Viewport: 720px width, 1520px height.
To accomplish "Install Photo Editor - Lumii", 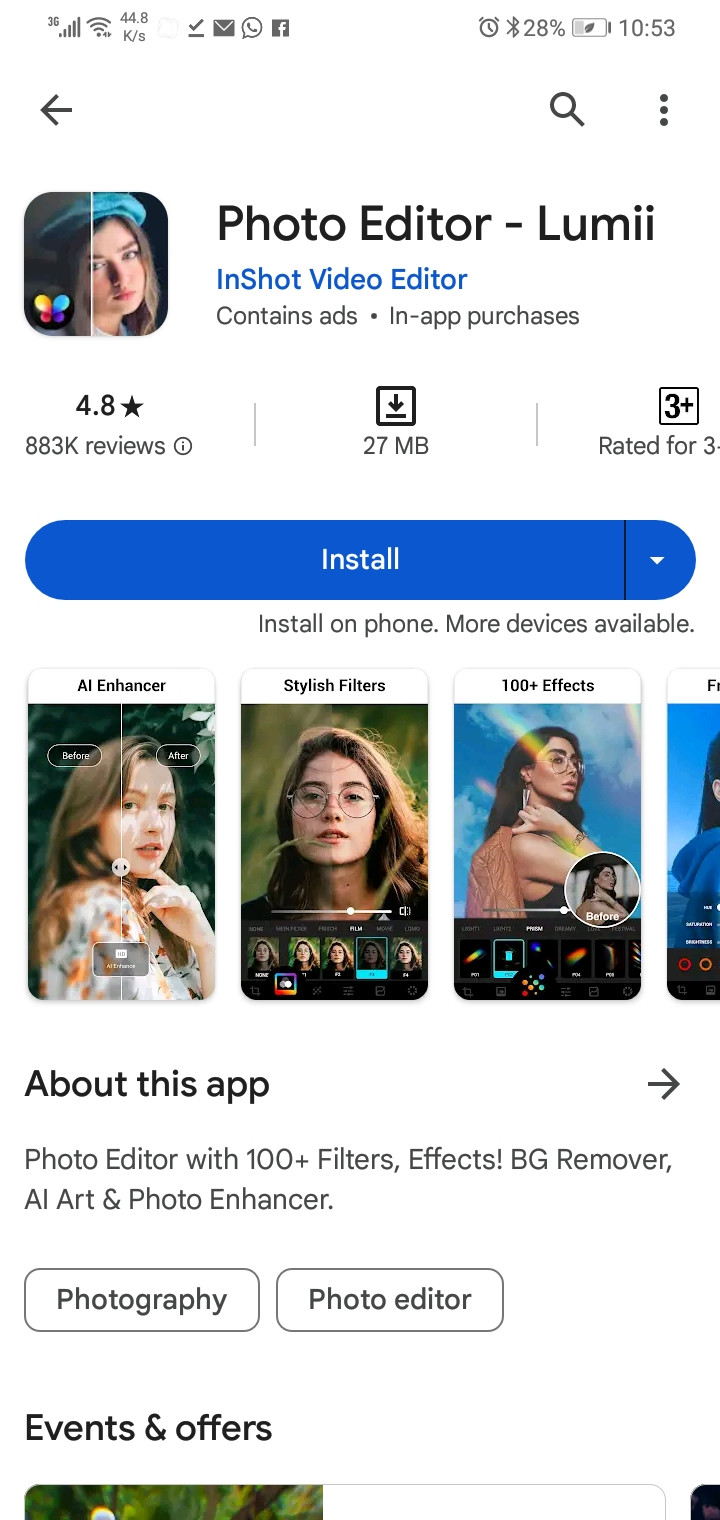I will (x=325, y=560).
